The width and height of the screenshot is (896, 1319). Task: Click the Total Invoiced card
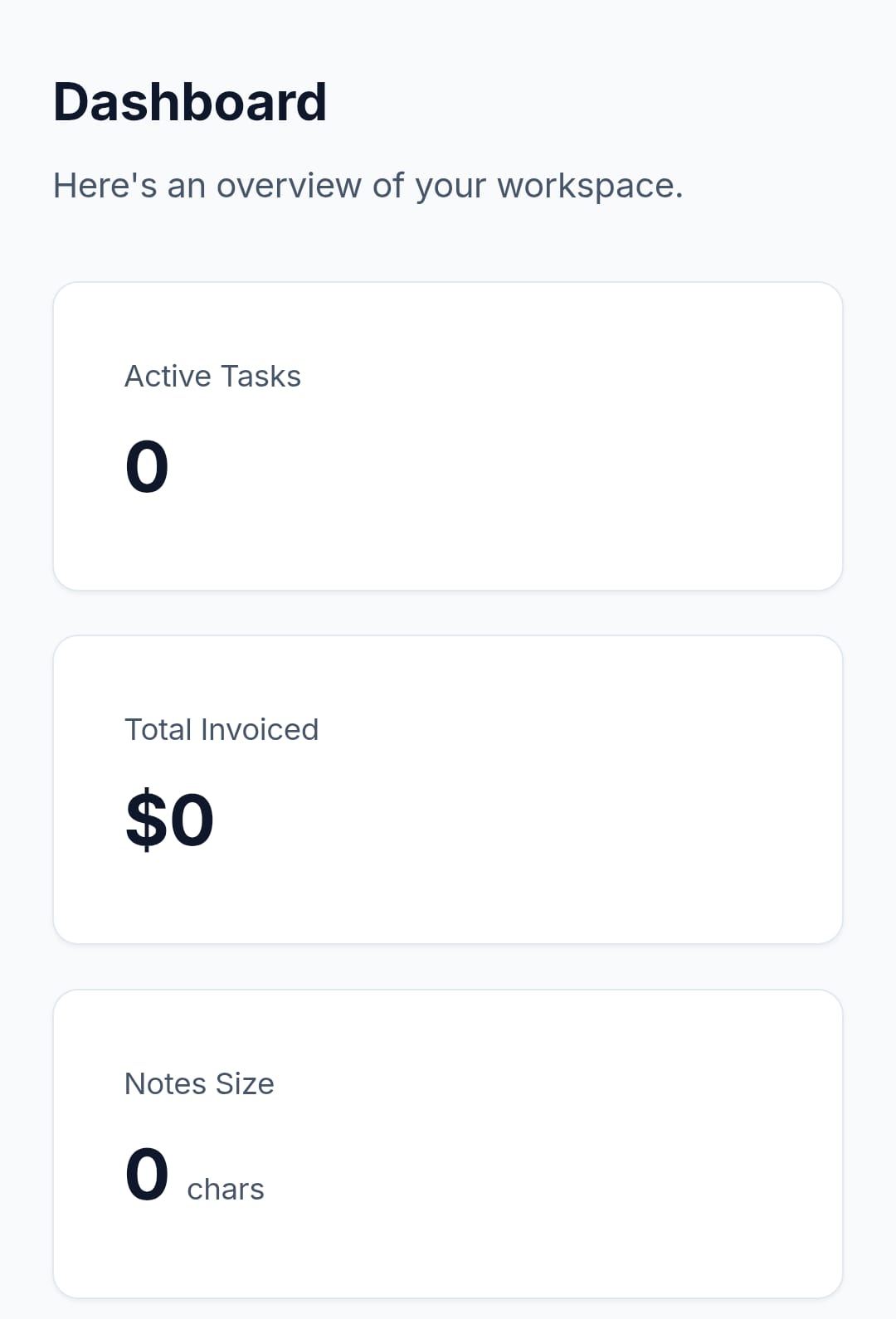(448, 788)
